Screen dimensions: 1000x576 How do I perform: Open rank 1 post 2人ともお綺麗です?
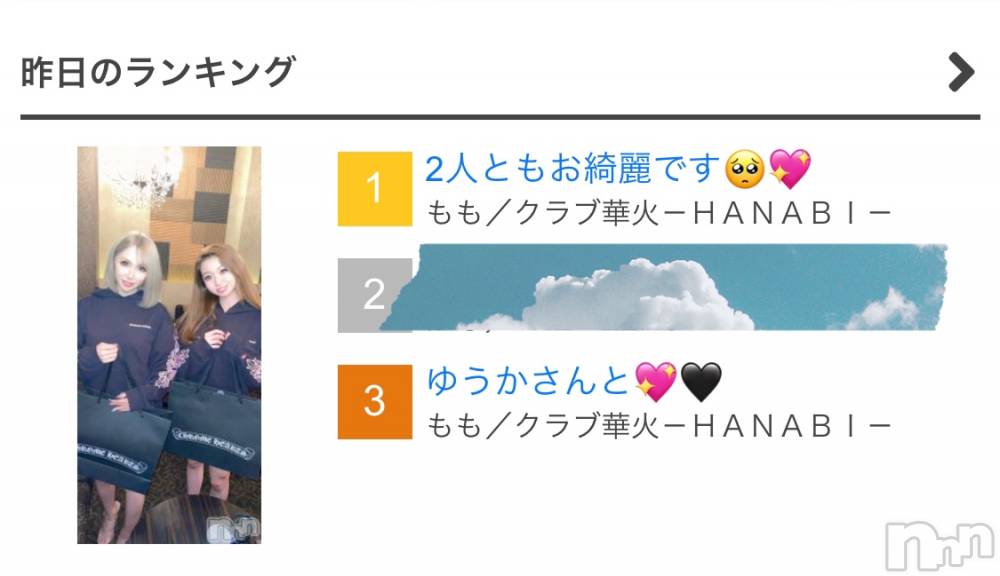573,170
